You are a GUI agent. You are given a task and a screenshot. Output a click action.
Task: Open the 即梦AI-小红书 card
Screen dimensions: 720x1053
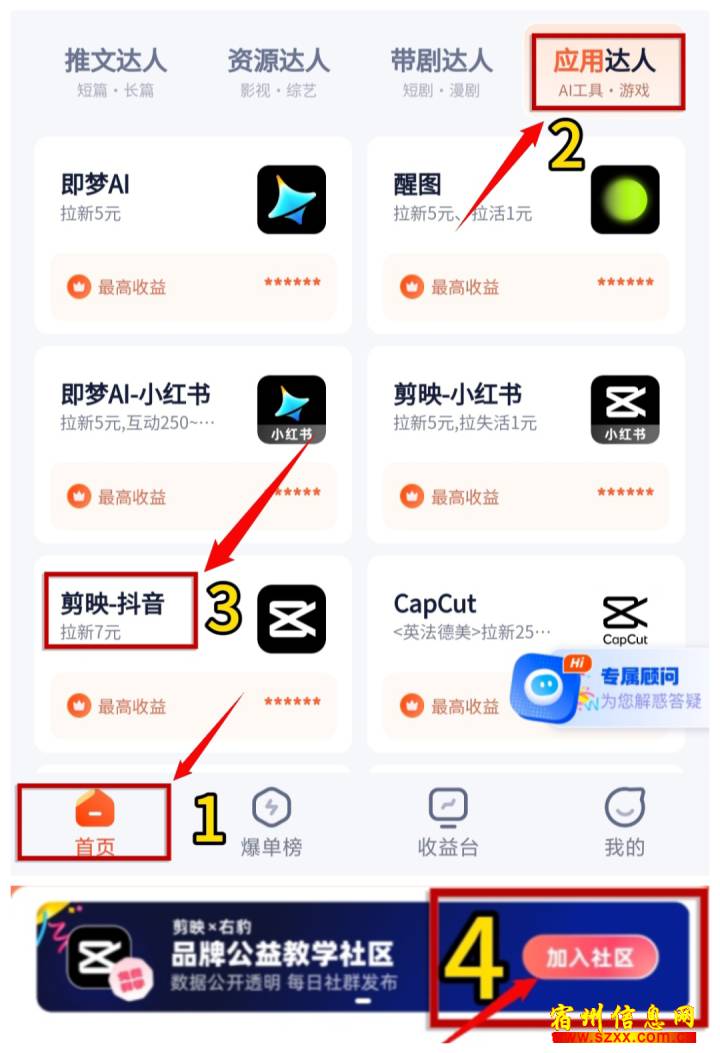point(192,445)
